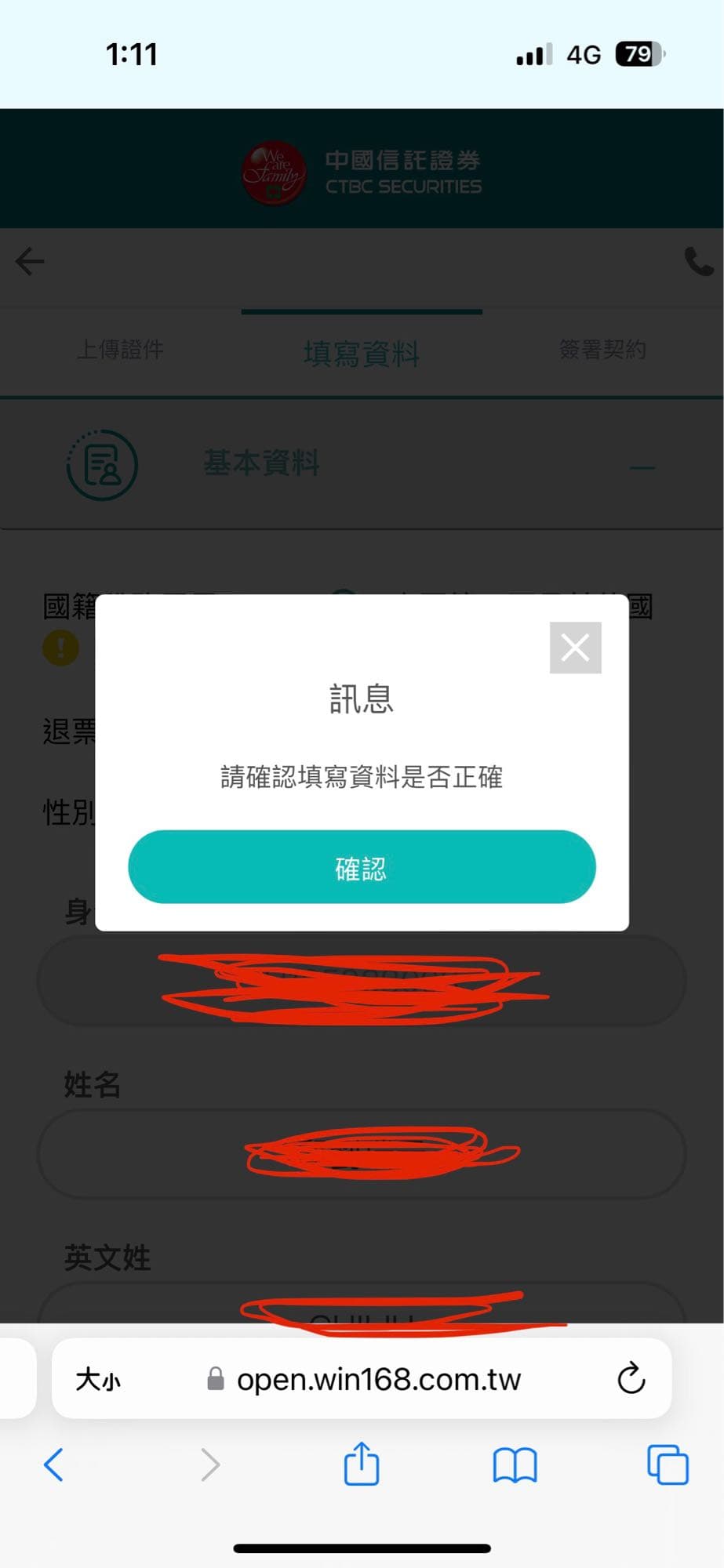Switch to the 上傳證件 tab
Screen dimensions: 724x1568
120,350
